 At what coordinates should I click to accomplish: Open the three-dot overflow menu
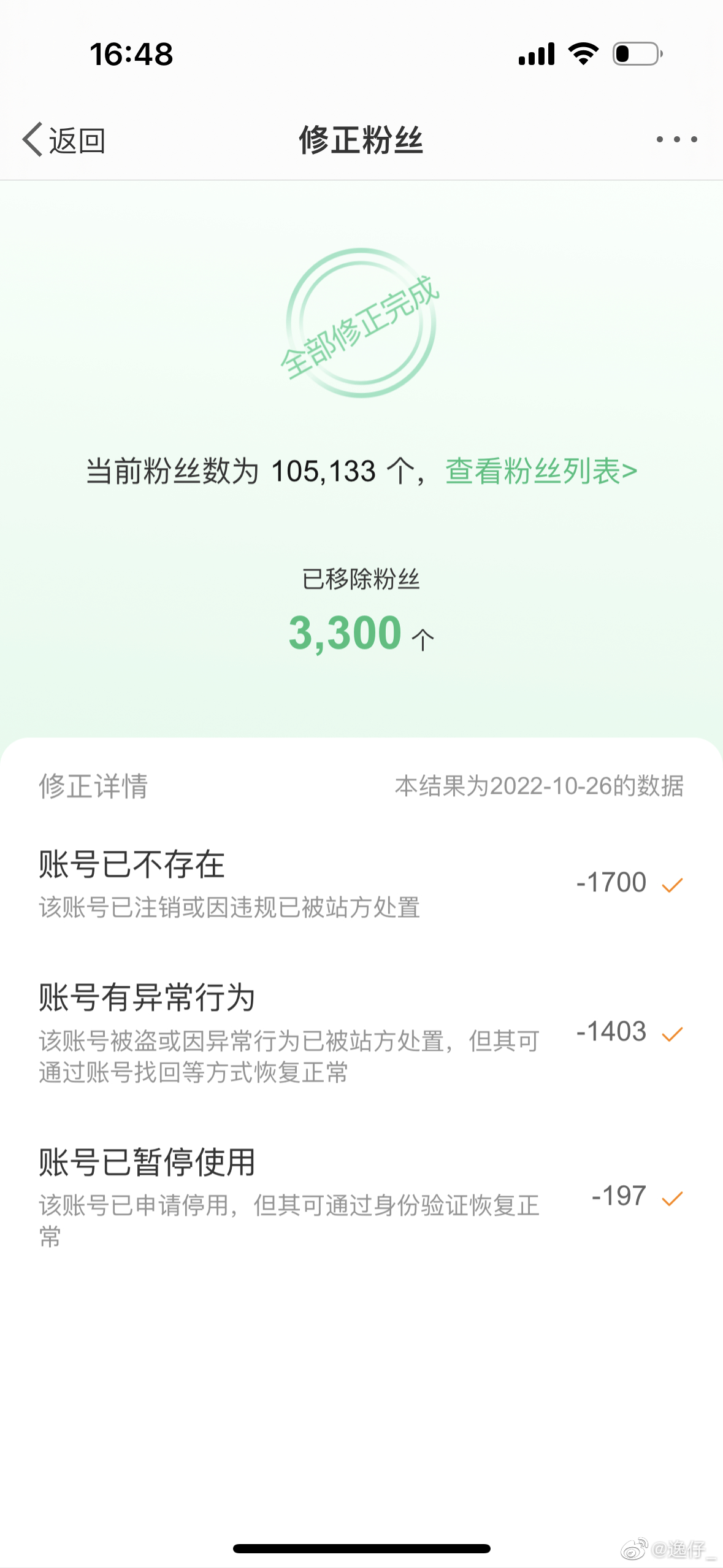(x=676, y=139)
